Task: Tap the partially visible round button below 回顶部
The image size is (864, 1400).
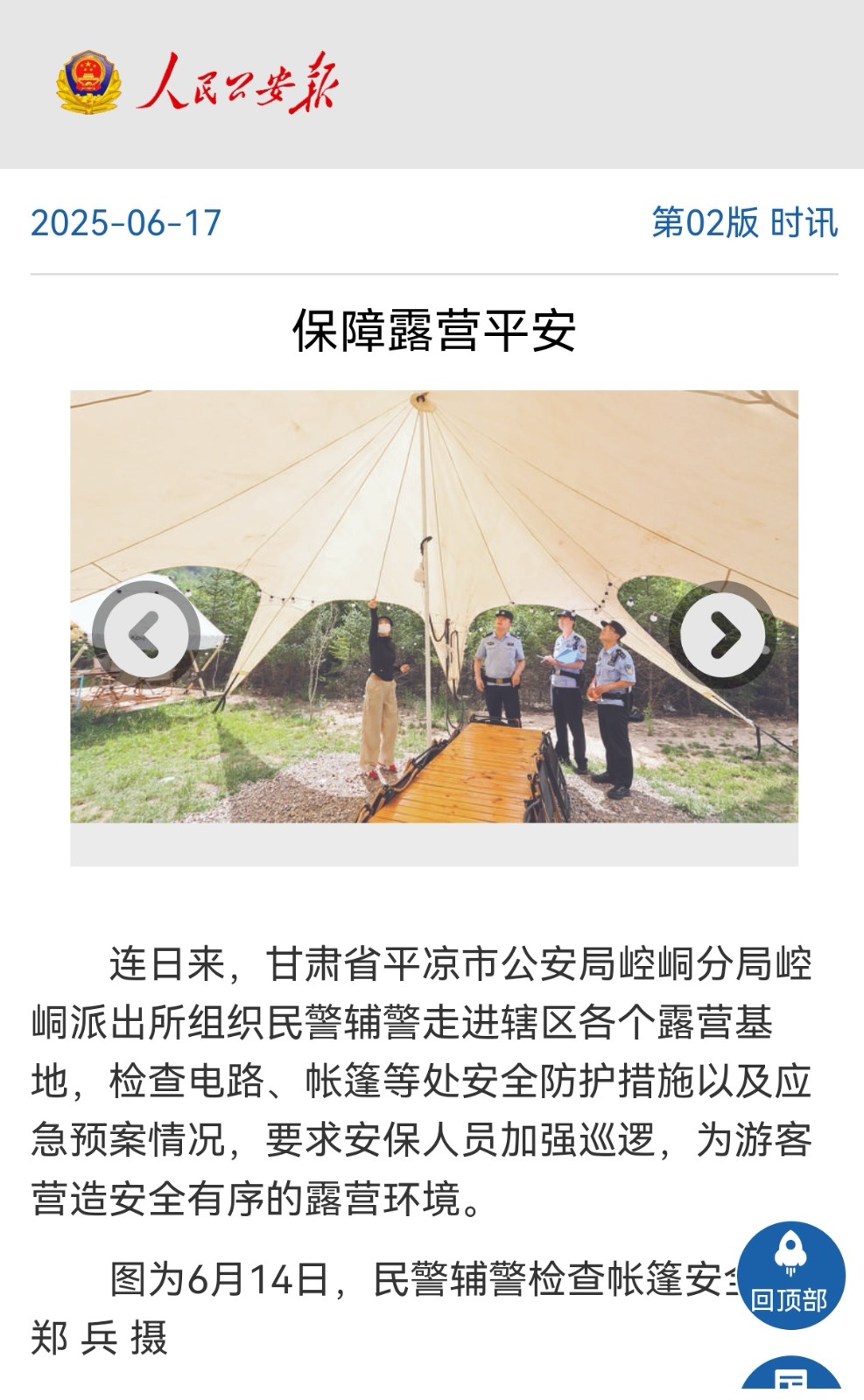Action: (792, 1378)
